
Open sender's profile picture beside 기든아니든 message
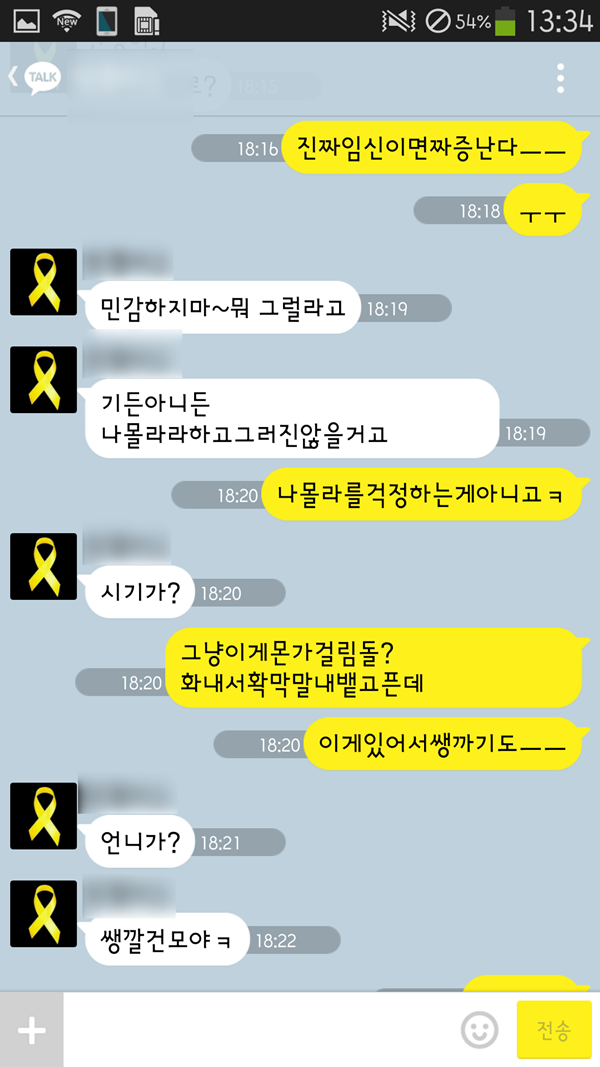coord(43,380)
